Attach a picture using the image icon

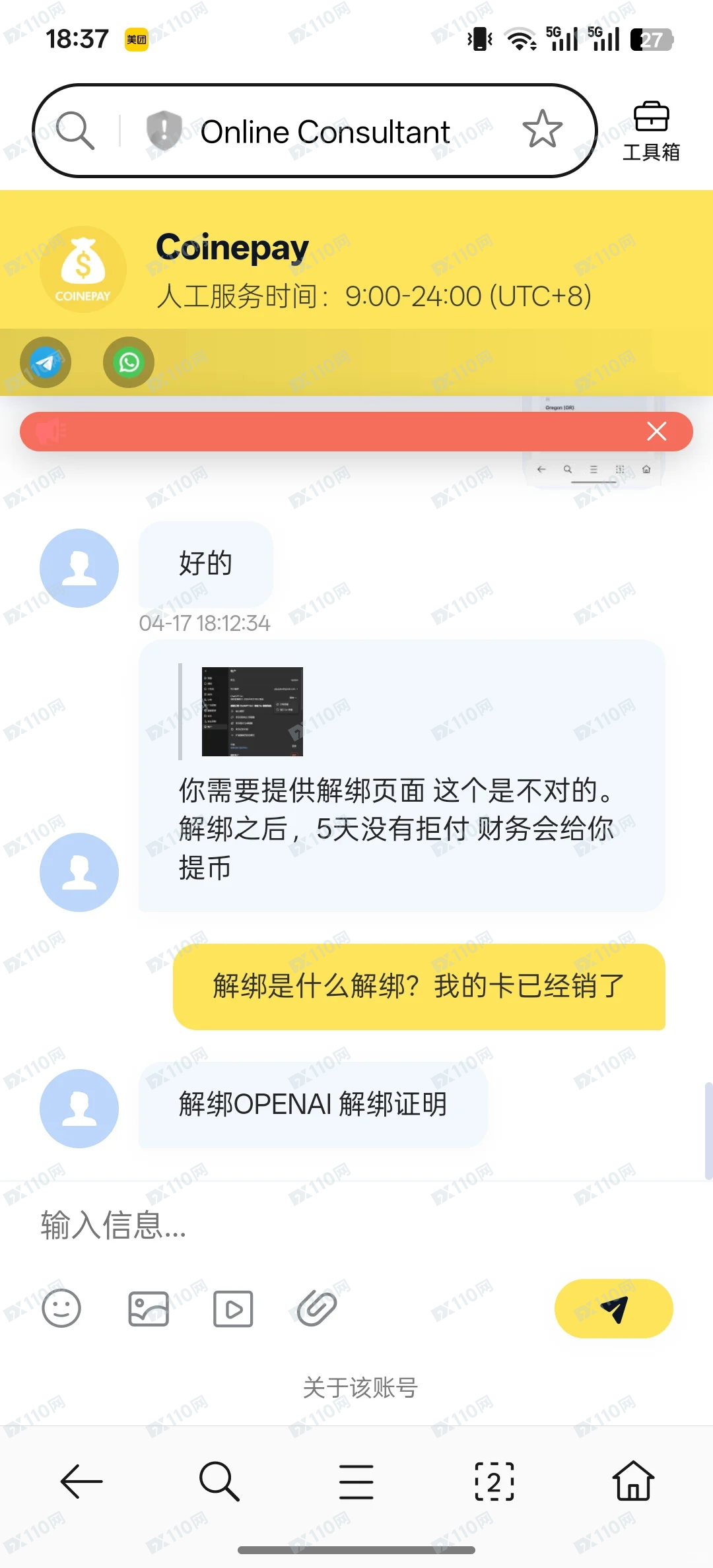coord(148,1309)
